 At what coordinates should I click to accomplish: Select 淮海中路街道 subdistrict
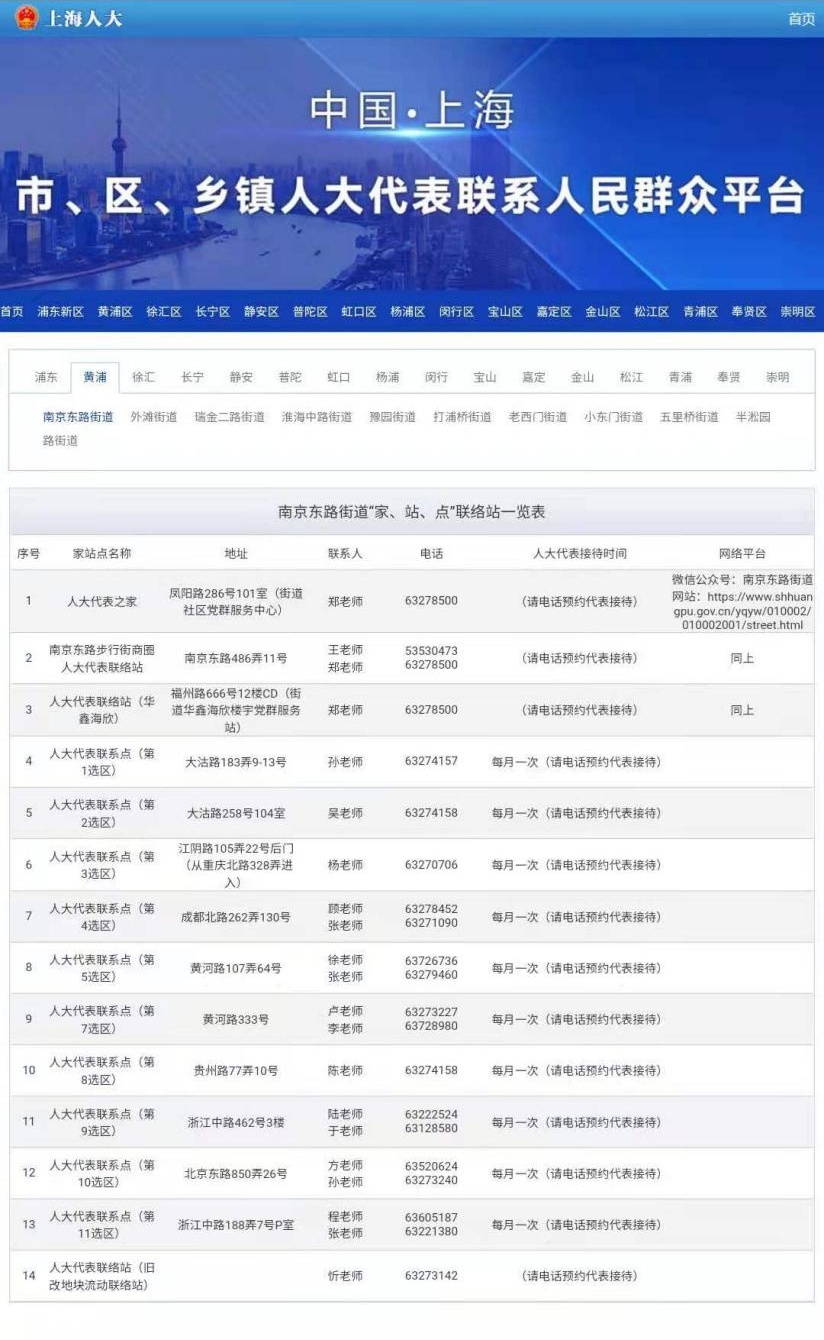point(317,417)
